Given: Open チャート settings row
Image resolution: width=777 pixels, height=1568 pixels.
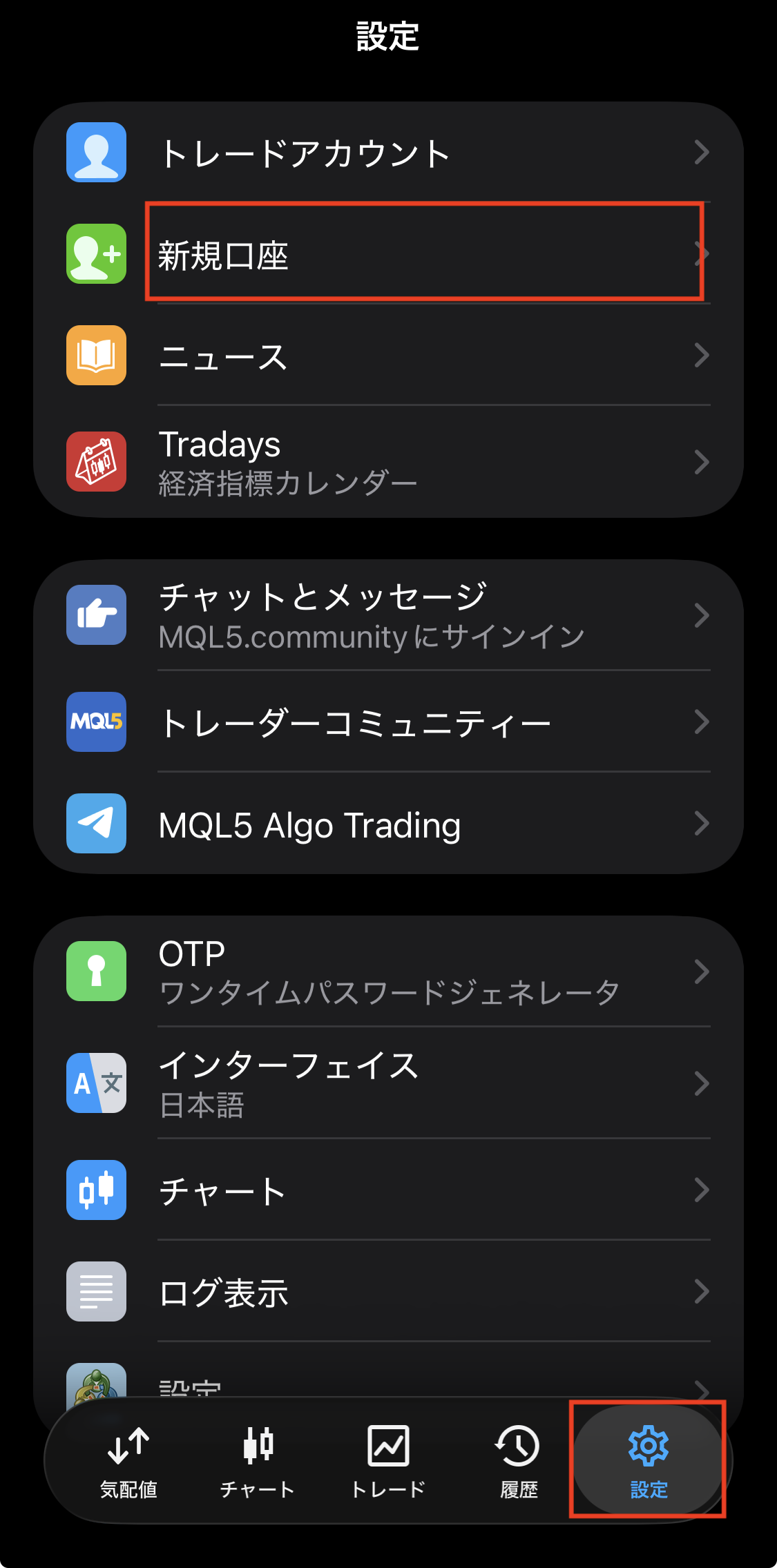Looking at the screenshot, I should click(388, 1190).
